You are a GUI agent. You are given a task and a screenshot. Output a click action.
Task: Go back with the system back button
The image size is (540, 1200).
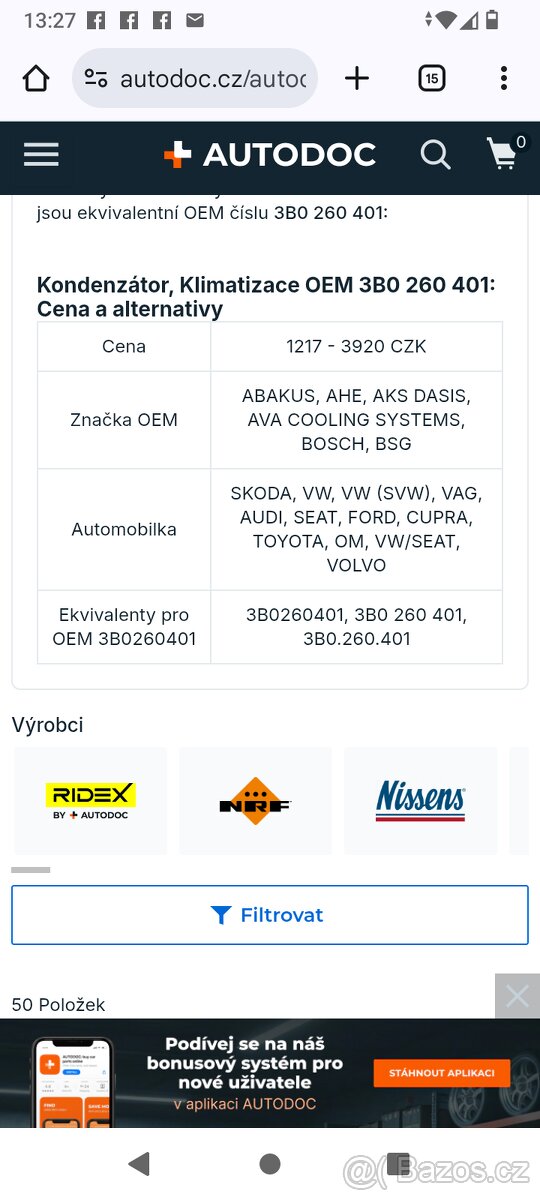click(140, 1163)
